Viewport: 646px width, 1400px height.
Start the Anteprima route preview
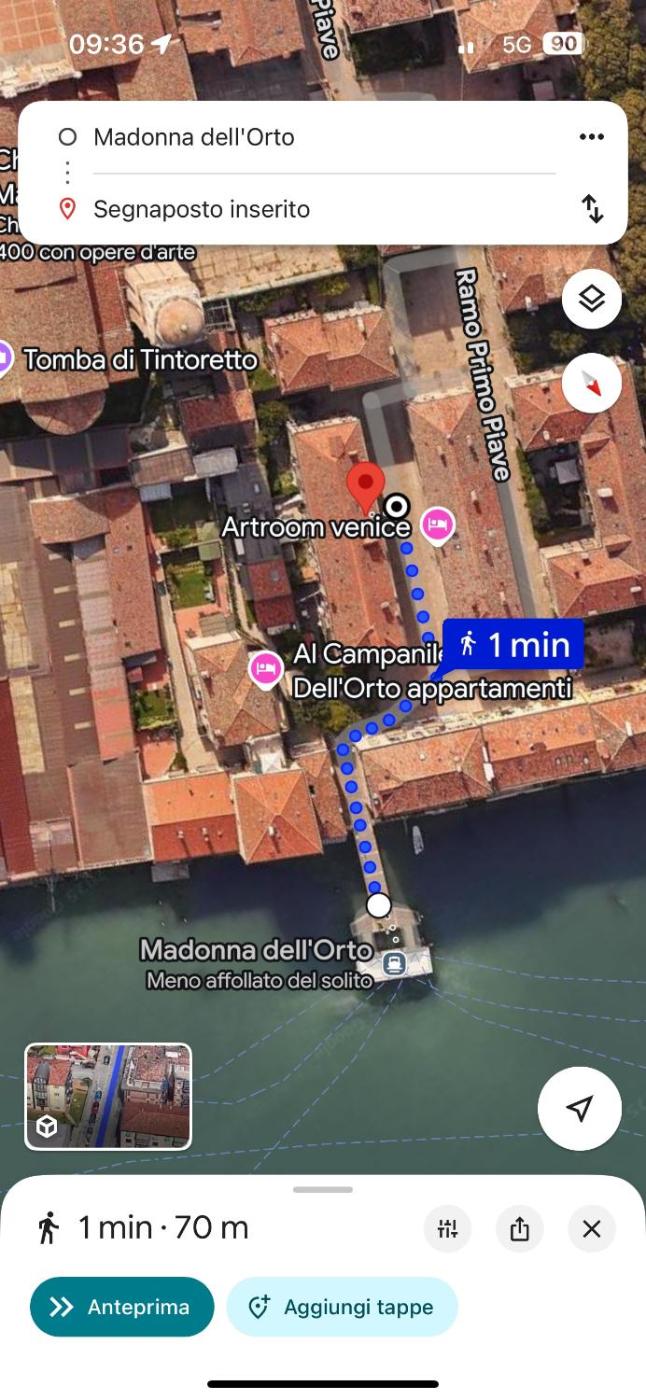coord(122,1307)
